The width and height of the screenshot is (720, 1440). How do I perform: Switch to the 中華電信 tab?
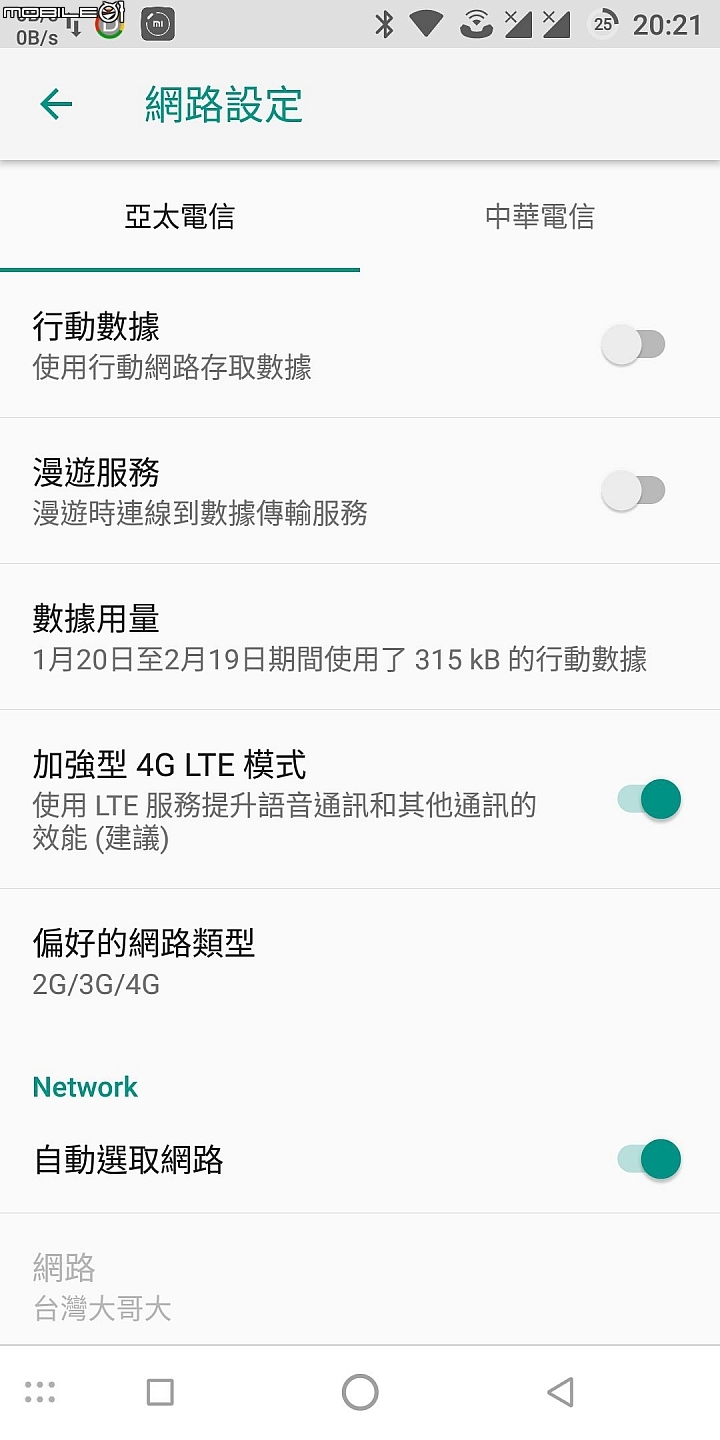(540, 217)
